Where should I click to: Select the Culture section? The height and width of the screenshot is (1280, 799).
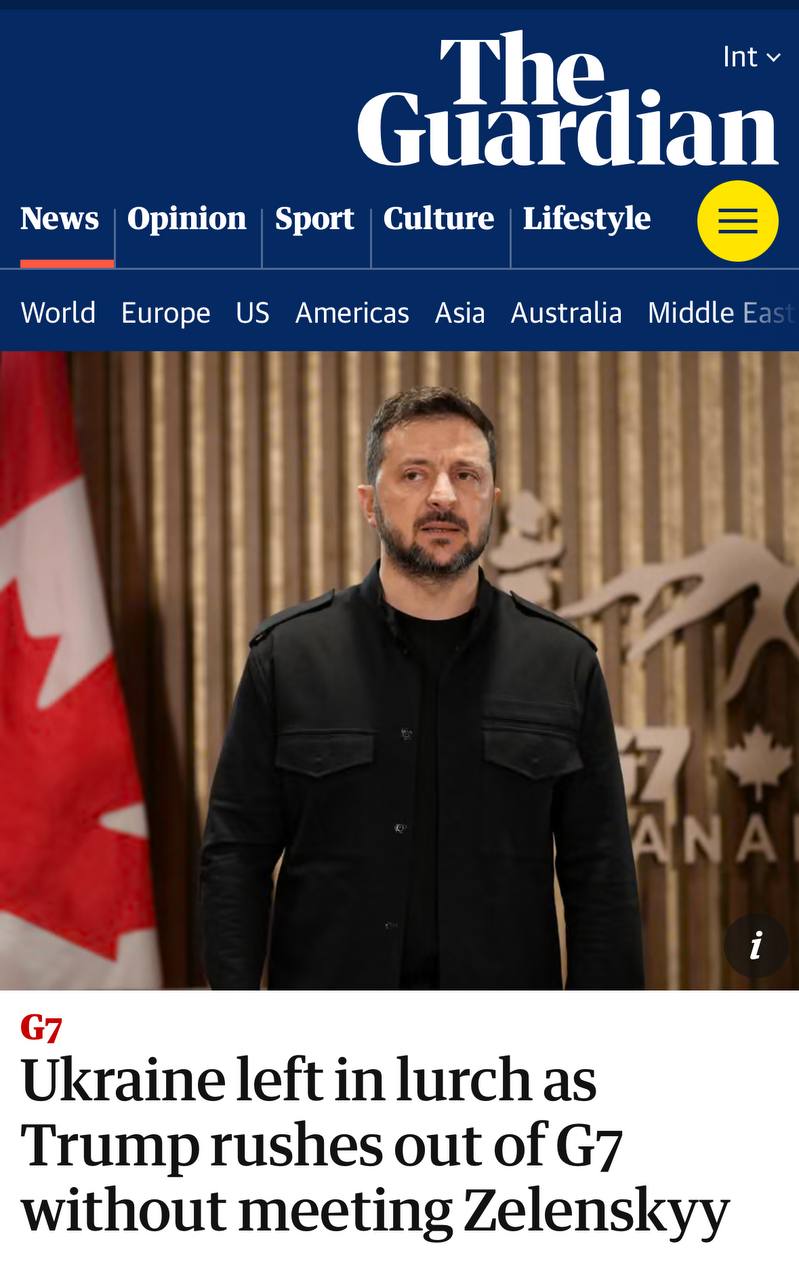coord(439,218)
